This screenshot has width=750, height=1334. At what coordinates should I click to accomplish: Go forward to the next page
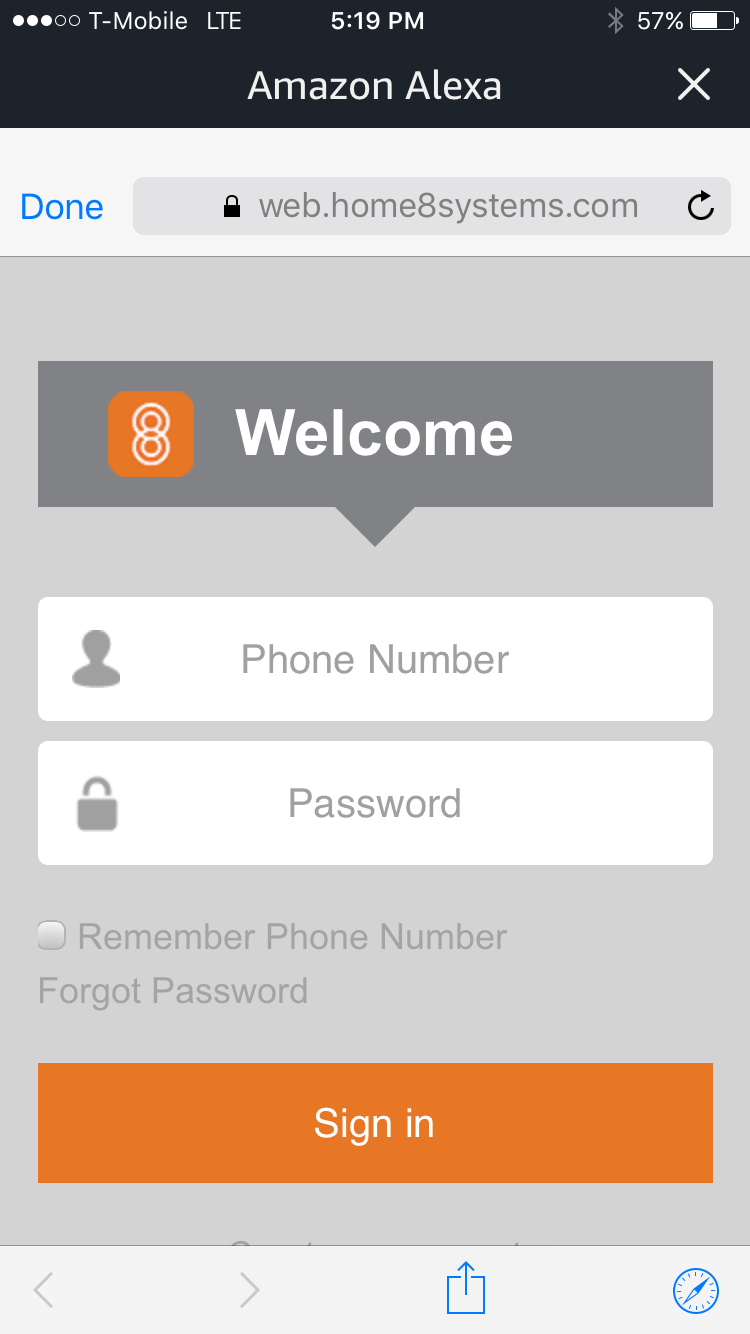[250, 1290]
